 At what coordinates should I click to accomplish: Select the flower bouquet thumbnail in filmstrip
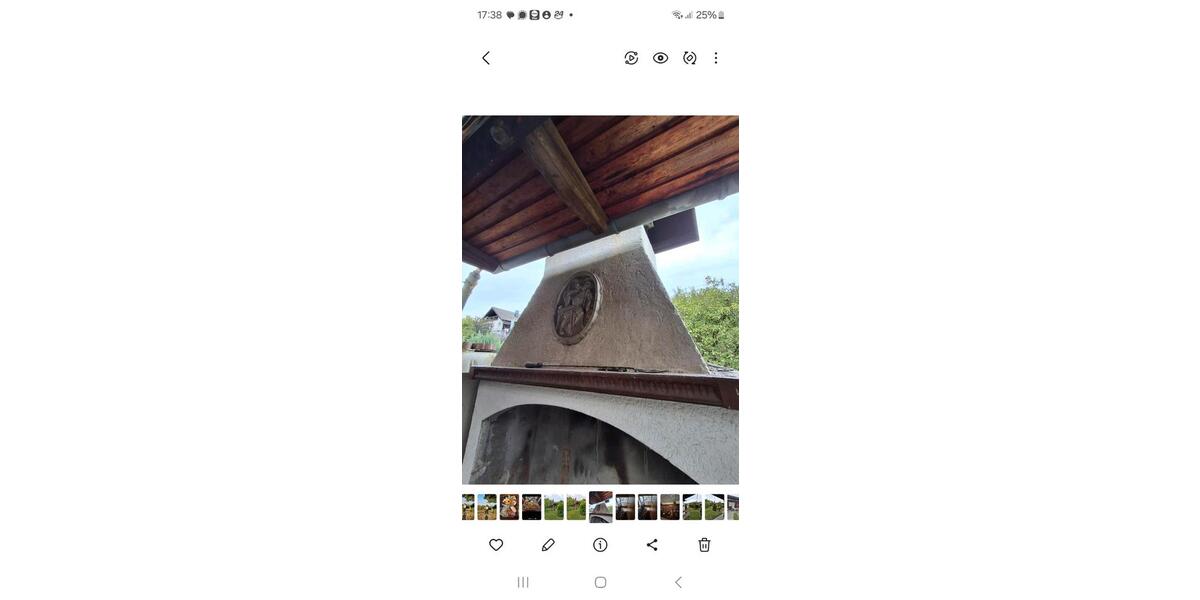click(x=509, y=507)
